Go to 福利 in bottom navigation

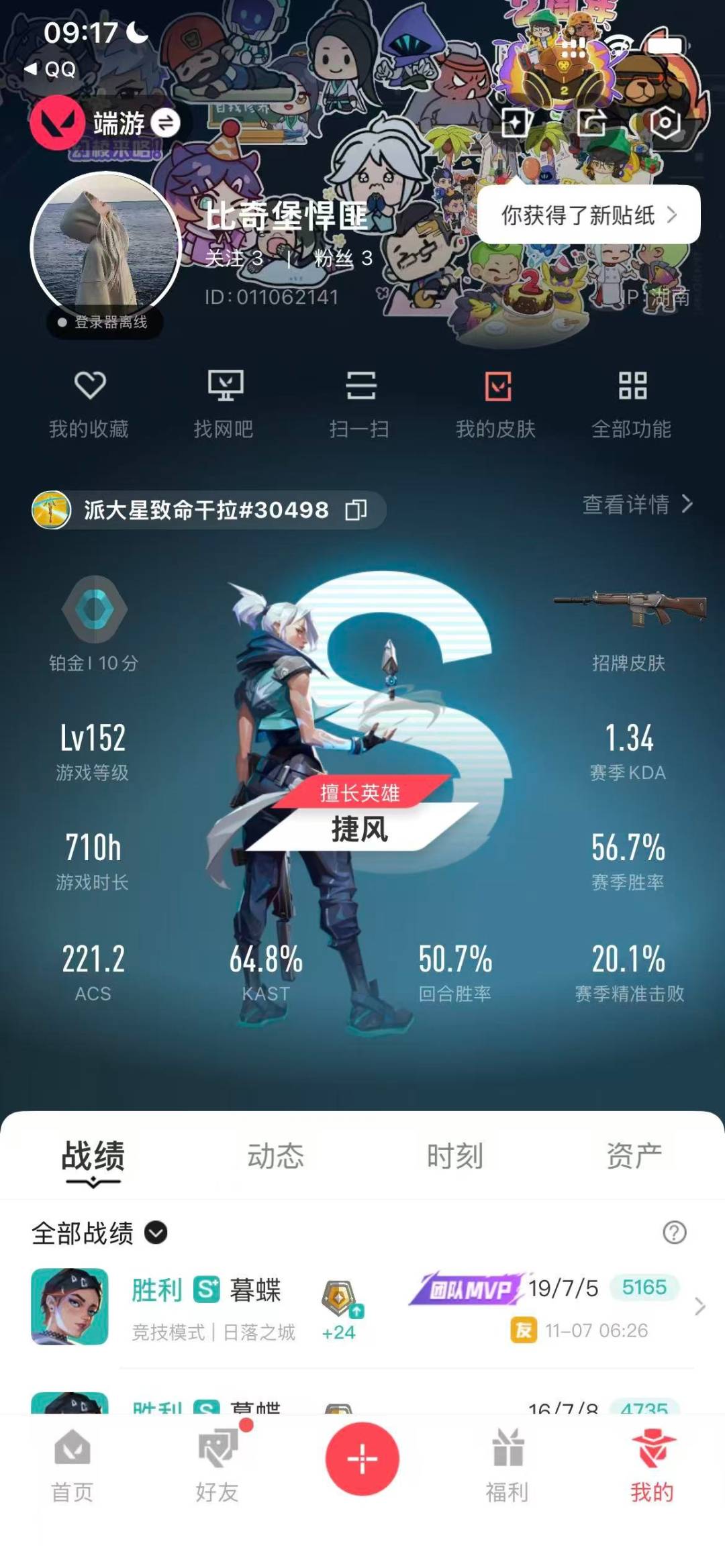pyautogui.click(x=507, y=1465)
